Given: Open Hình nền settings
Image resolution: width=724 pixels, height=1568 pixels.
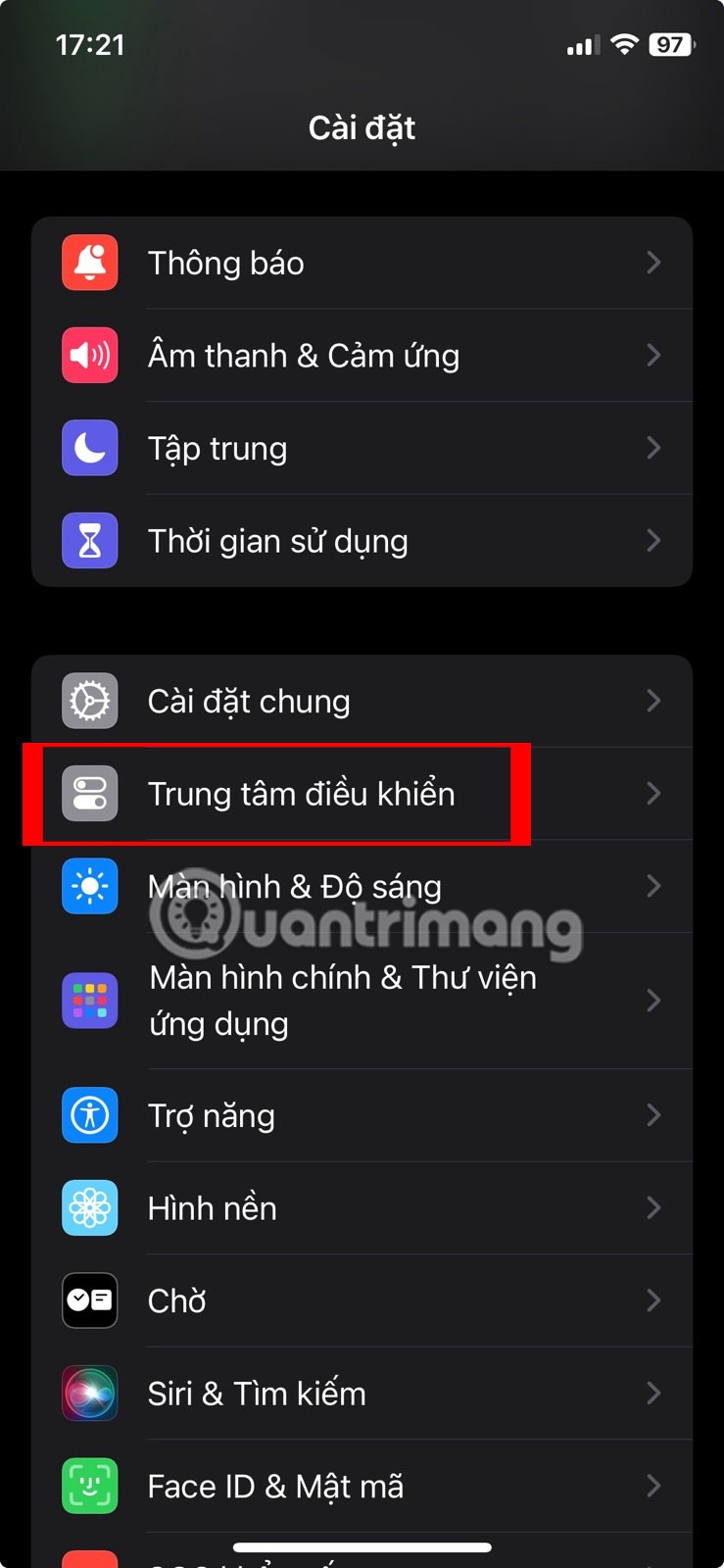Looking at the screenshot, I should point(362,1207).
